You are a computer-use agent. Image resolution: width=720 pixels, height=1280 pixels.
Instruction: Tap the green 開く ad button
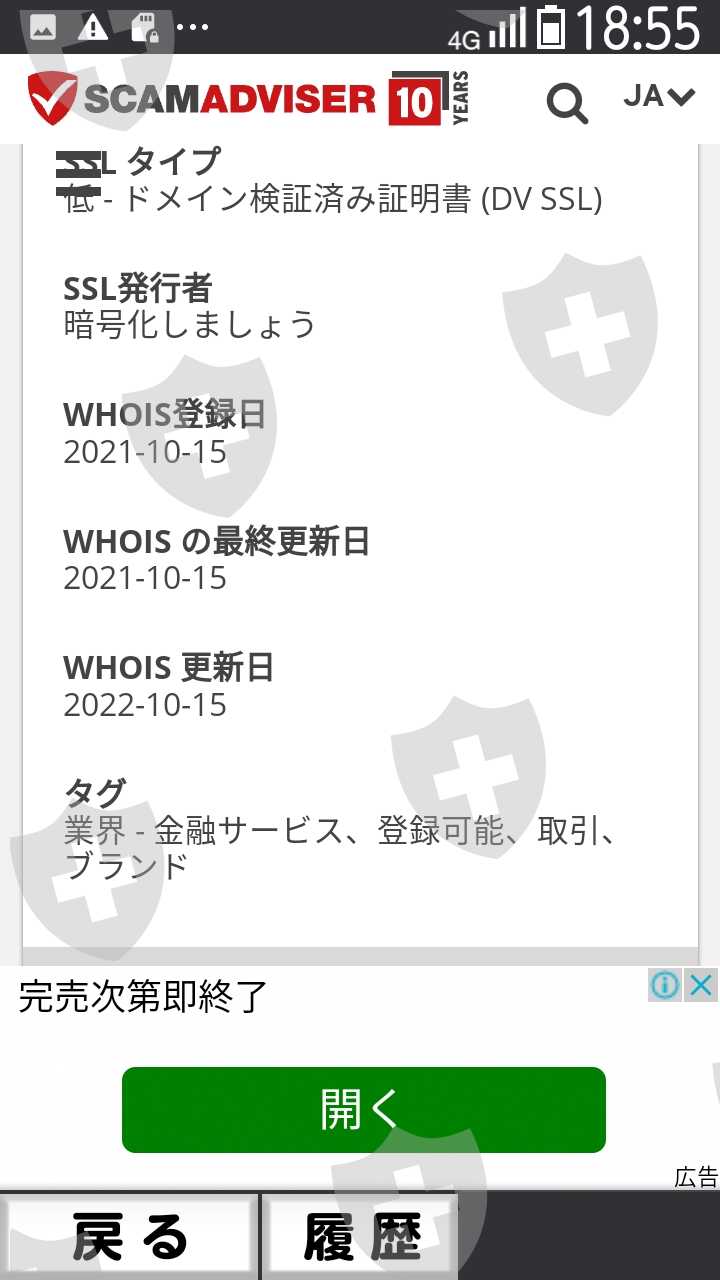click(x=364, y=1109)
